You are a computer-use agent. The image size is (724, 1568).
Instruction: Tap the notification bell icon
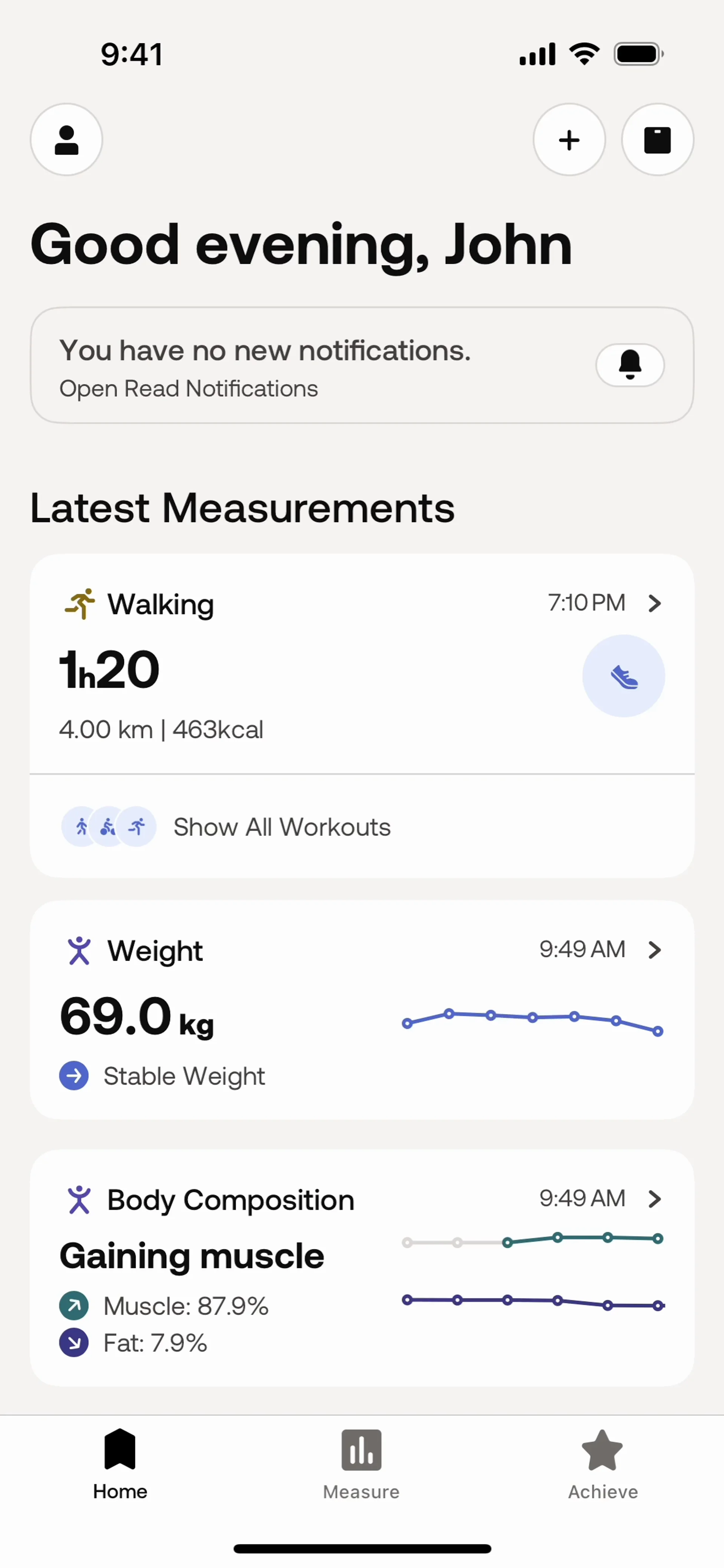point(630,365)
